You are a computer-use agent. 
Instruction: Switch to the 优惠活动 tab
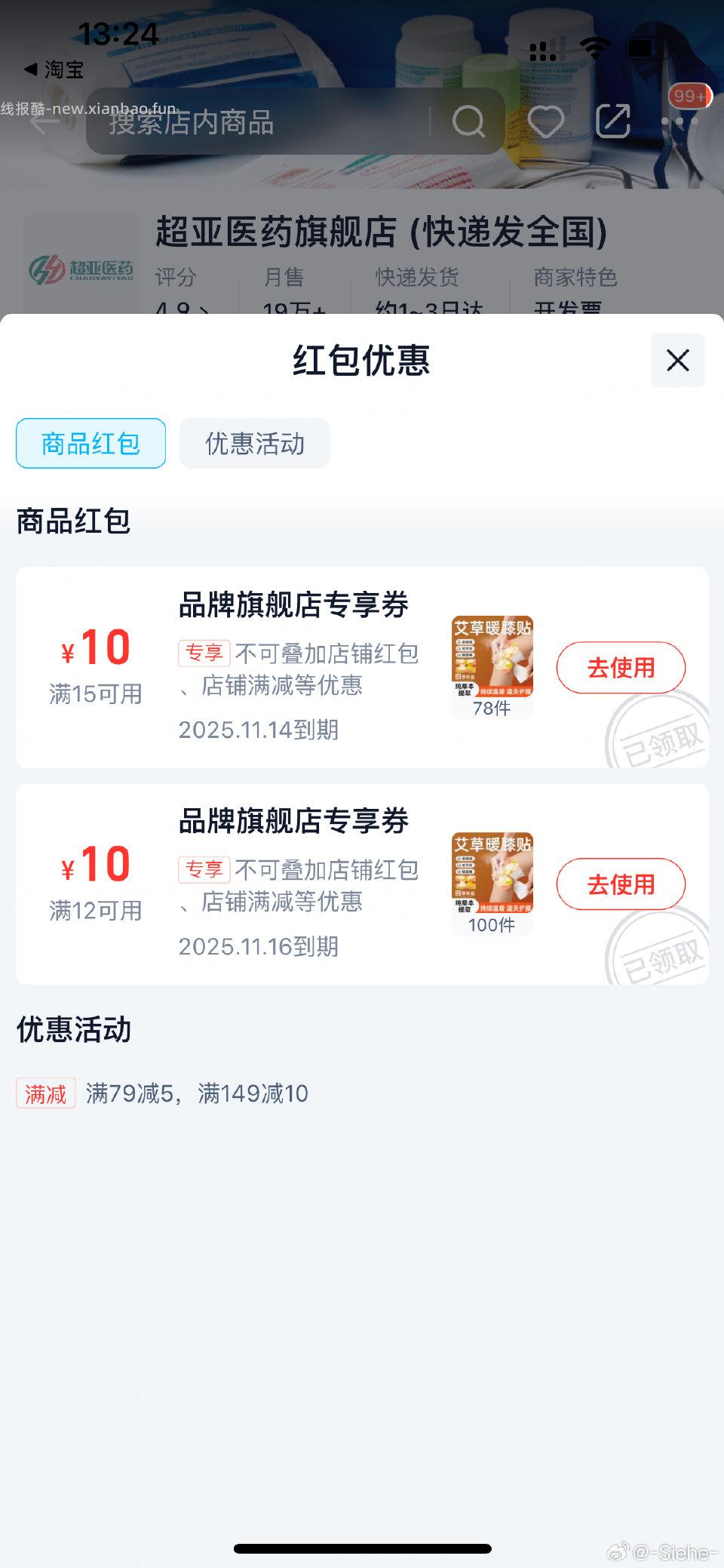click(x=253, y=444)
